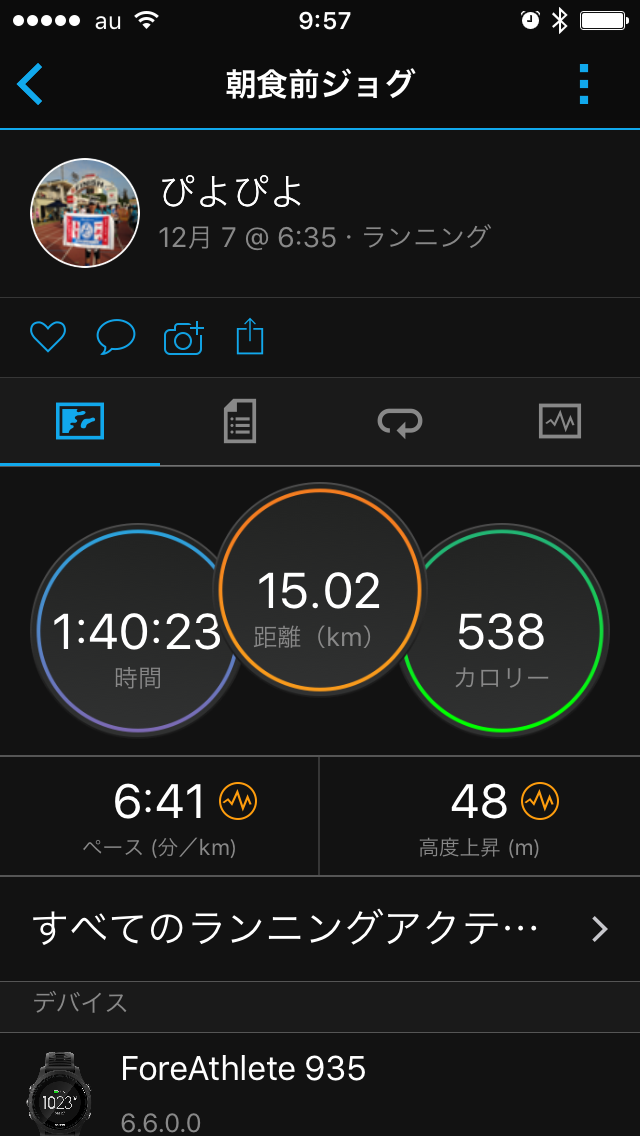Like this activity with the heart icon
Image resolution: width=640 pixels, height=1136 pixels.
click(48, 338)
